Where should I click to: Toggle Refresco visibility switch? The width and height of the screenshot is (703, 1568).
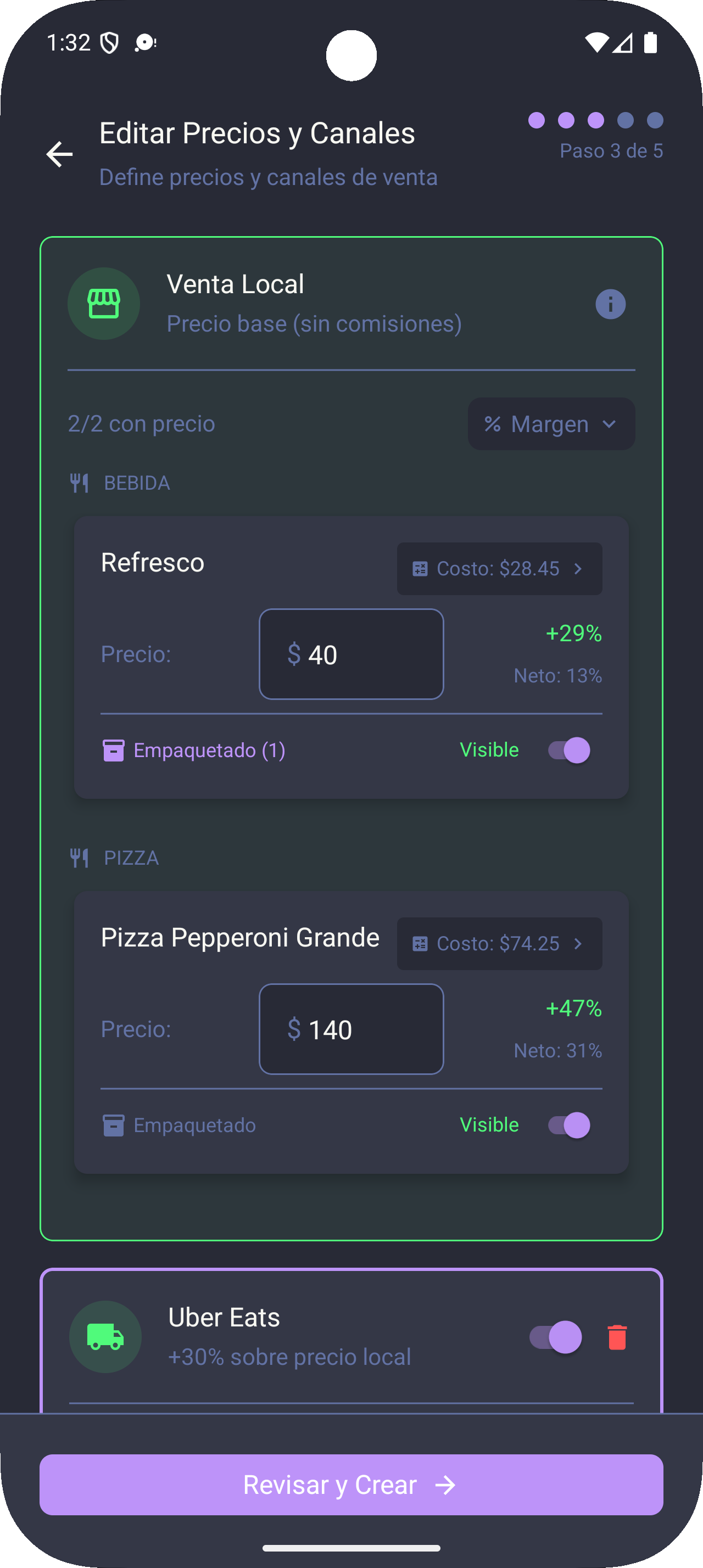[x=568, y=751]
